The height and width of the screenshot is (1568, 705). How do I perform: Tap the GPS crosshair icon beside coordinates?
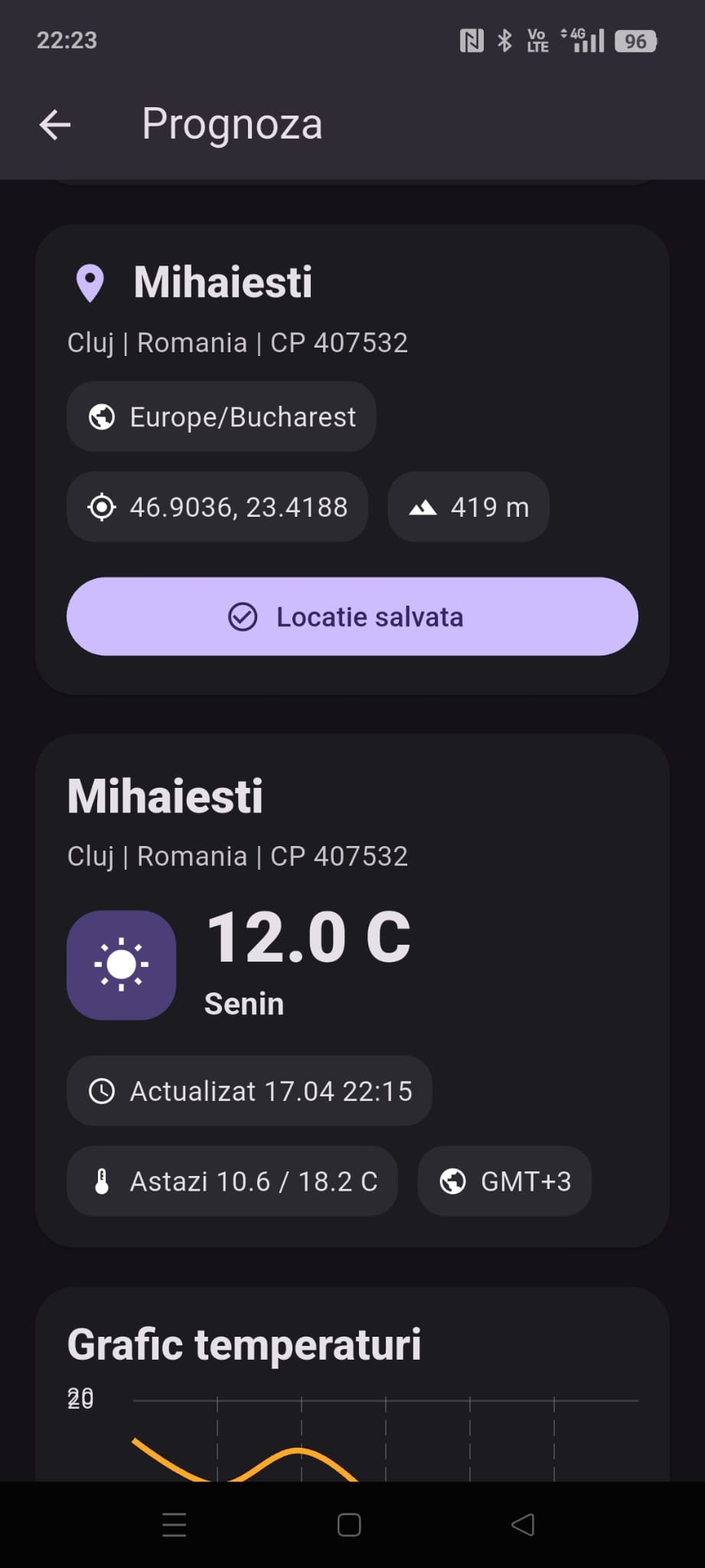click(x=100, y=507)
